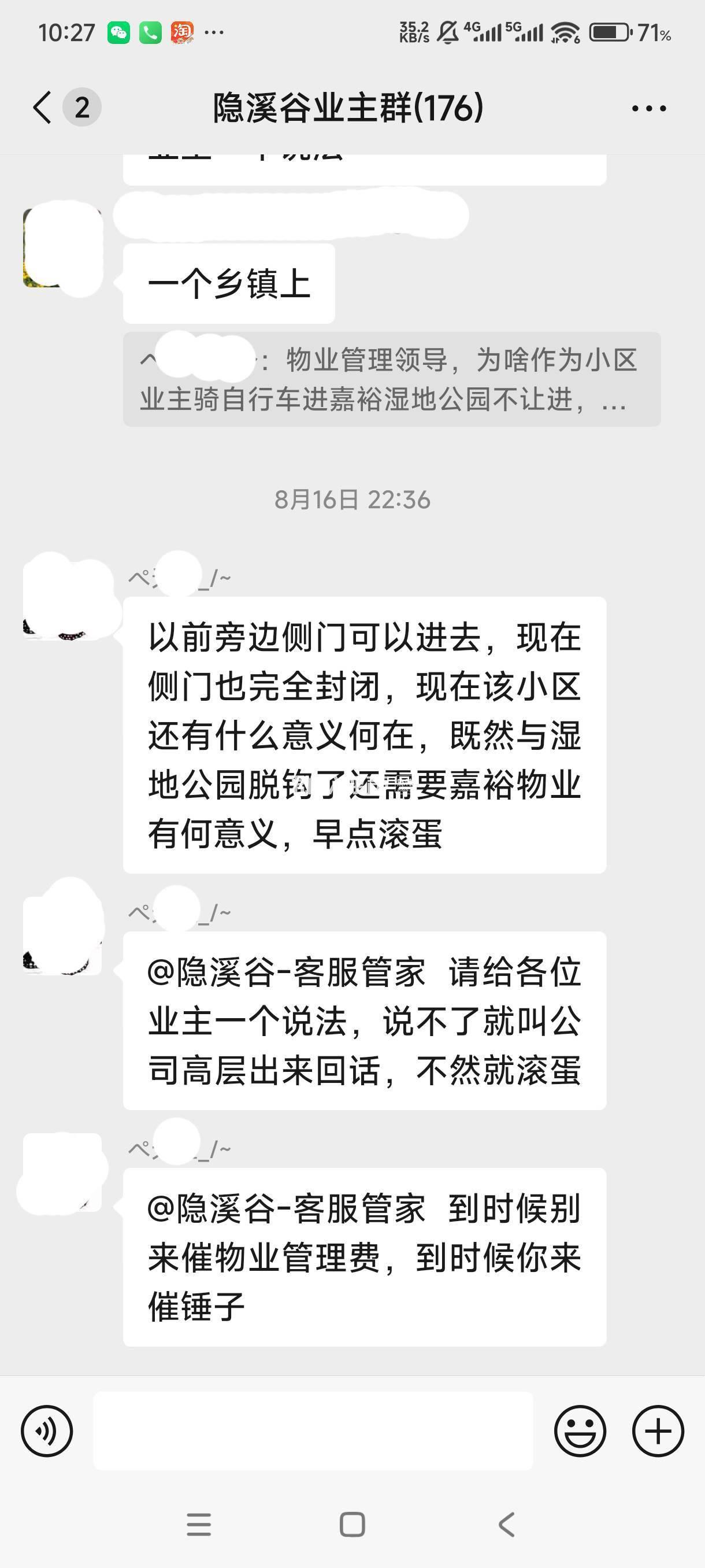Go back to the chat list
This screenshot has height=1568, width=705.
click(43, 108)
